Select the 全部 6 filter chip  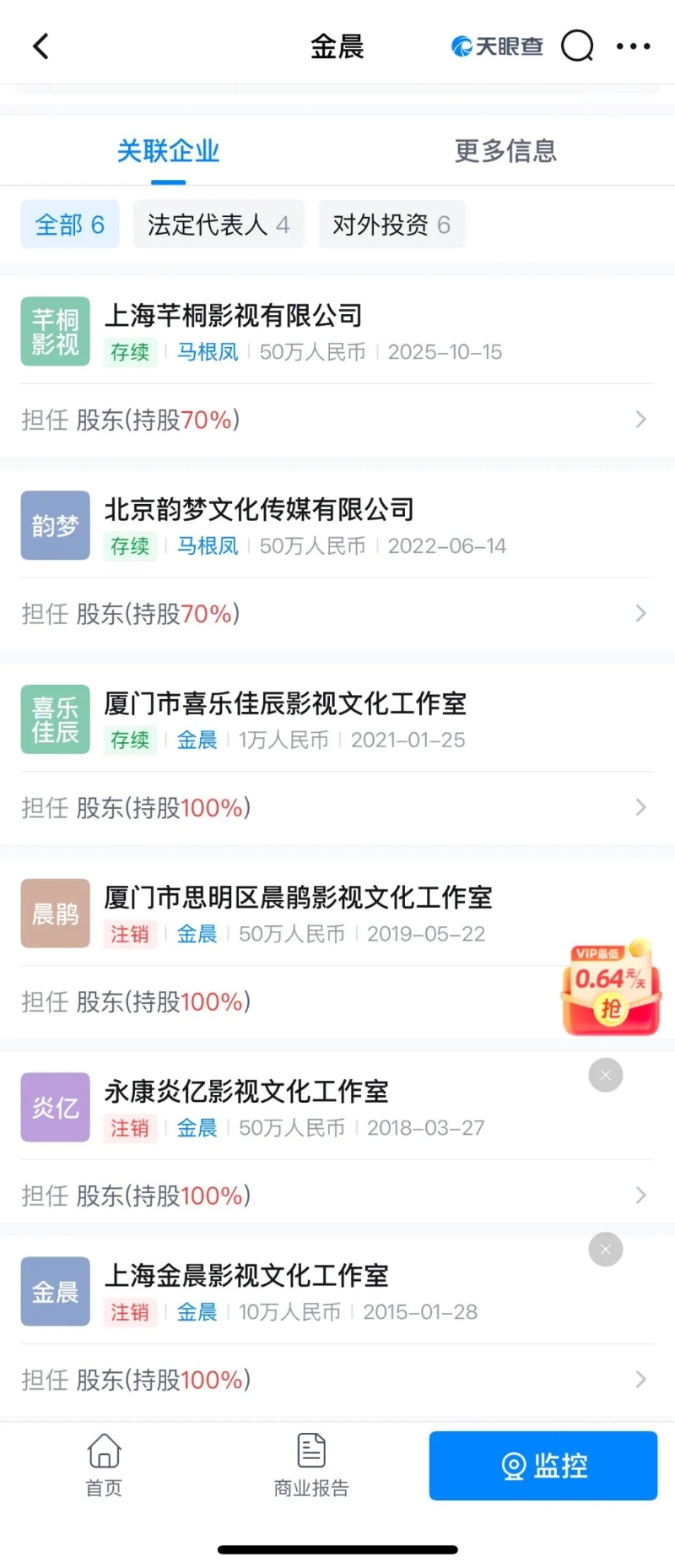tap(70, 225)
